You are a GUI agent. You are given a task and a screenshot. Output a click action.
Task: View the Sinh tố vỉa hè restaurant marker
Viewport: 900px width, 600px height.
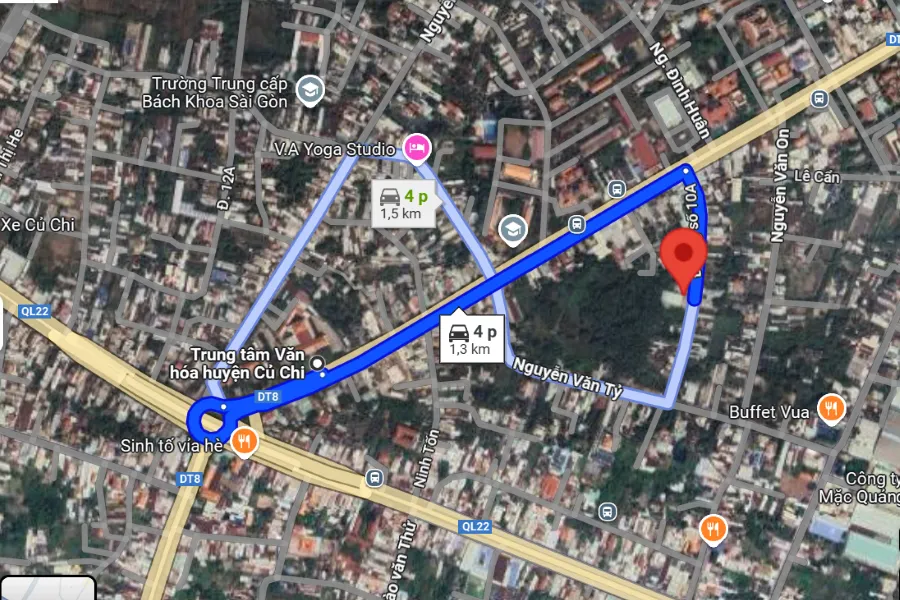pos(243,441)
